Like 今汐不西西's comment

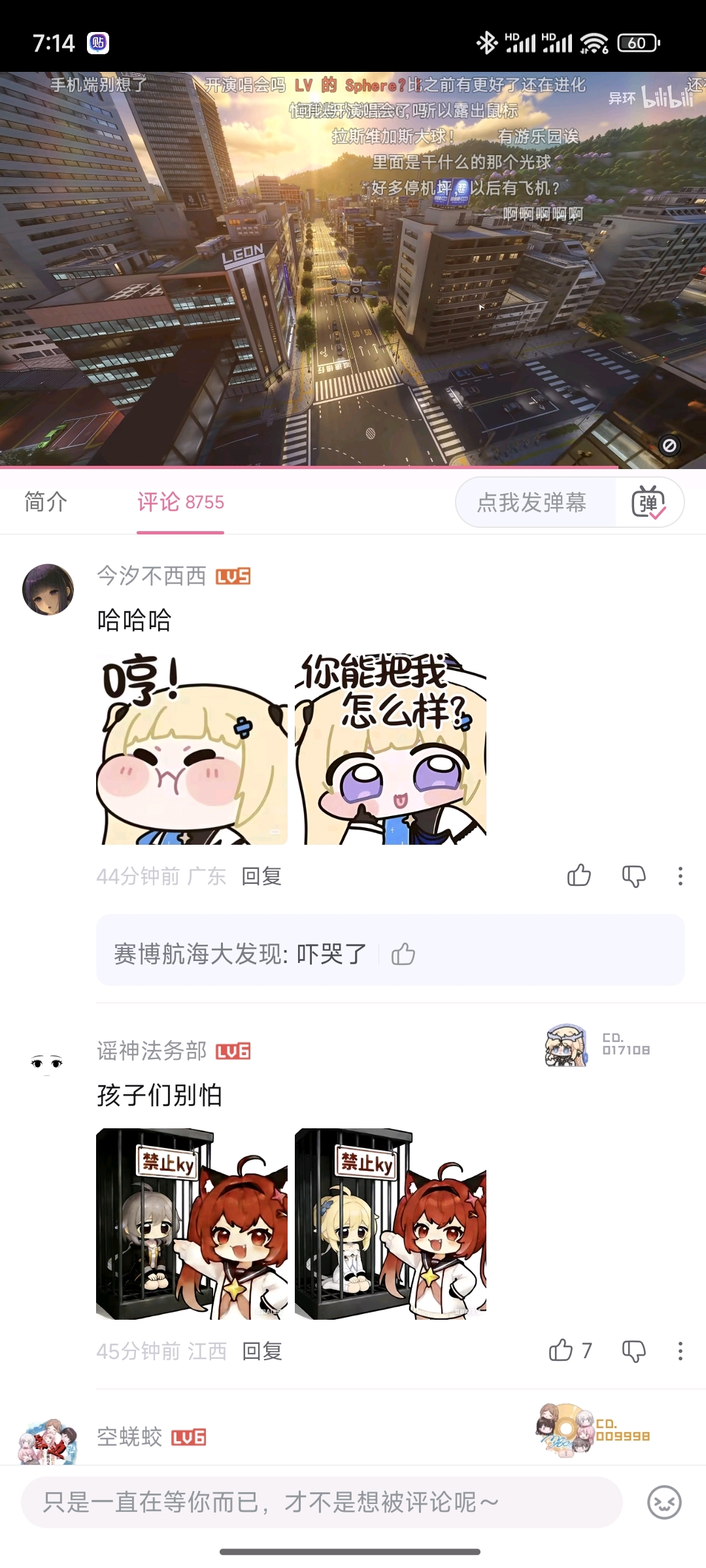(579, 875)
